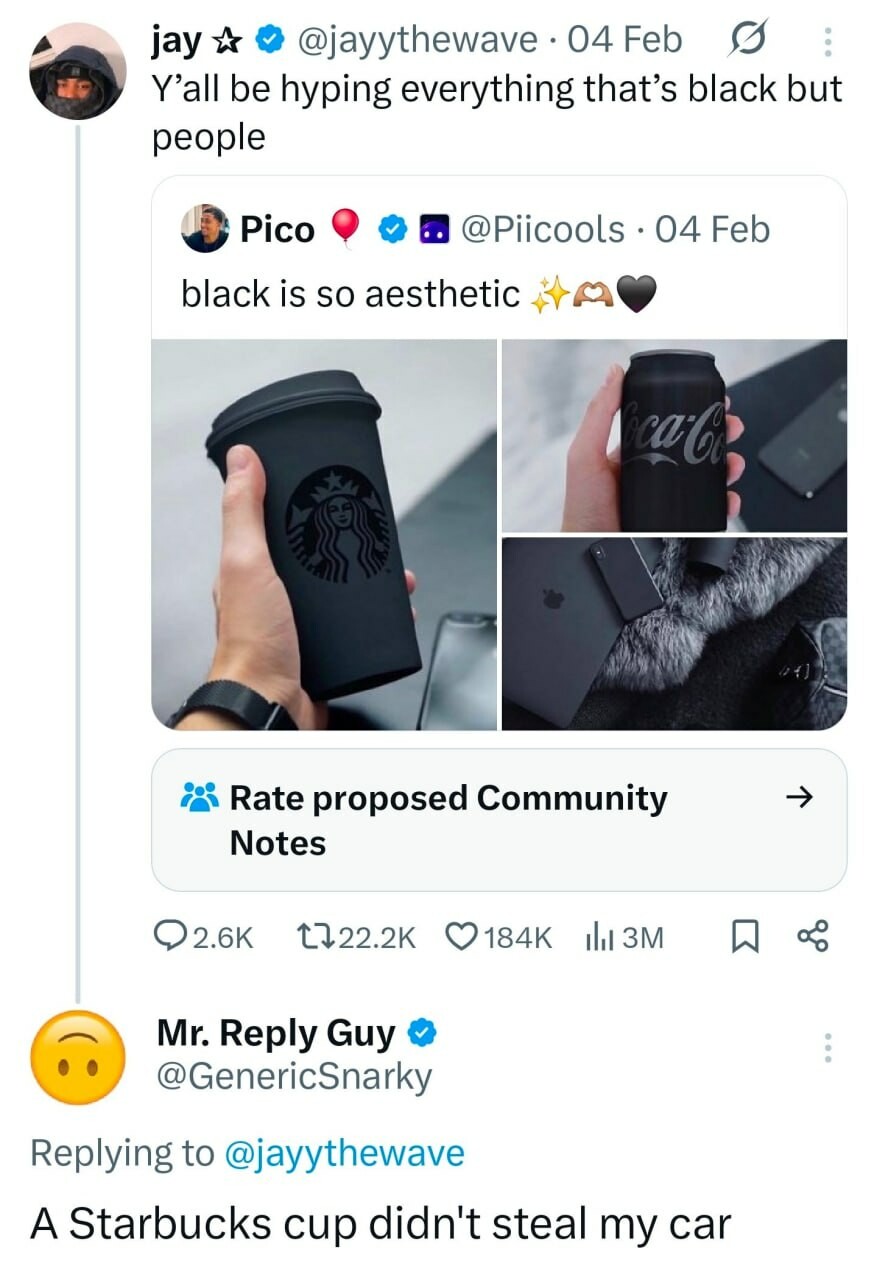Open overflow menu on jay's post

click(827, 42)
